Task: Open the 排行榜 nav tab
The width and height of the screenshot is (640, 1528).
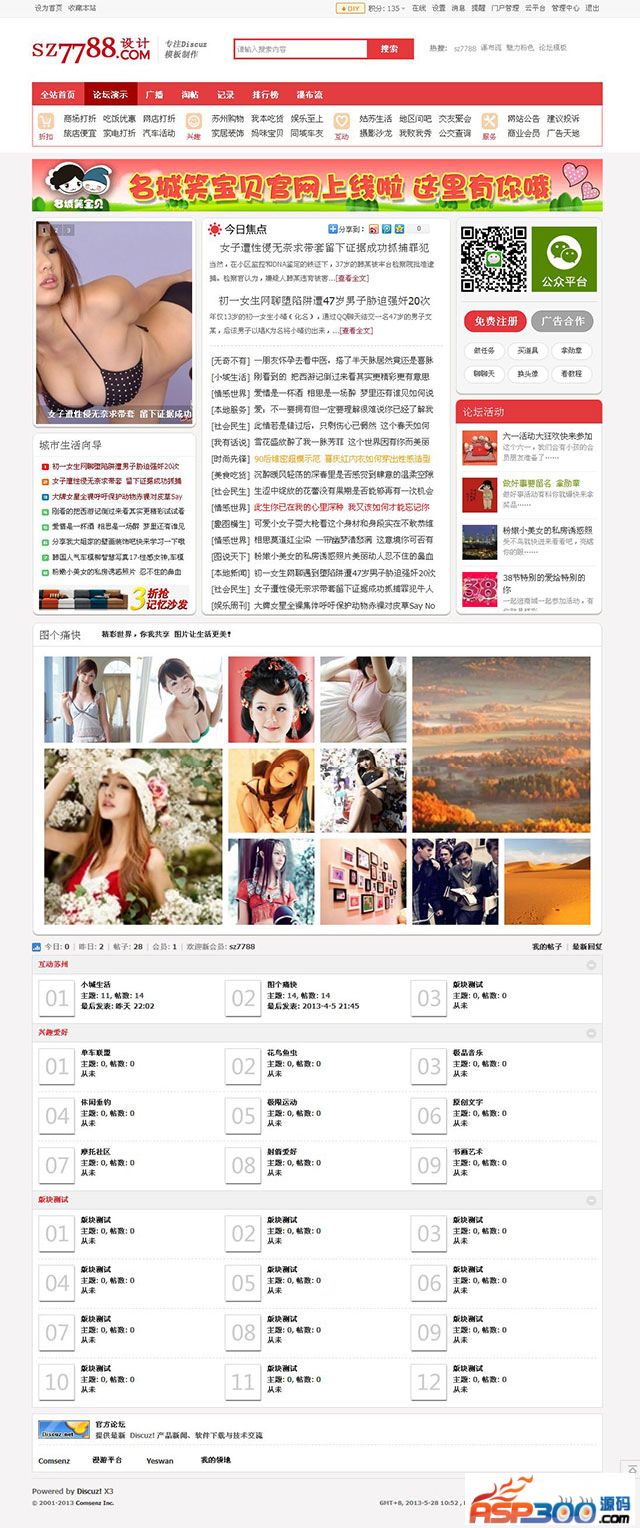Action: [265, 94]
